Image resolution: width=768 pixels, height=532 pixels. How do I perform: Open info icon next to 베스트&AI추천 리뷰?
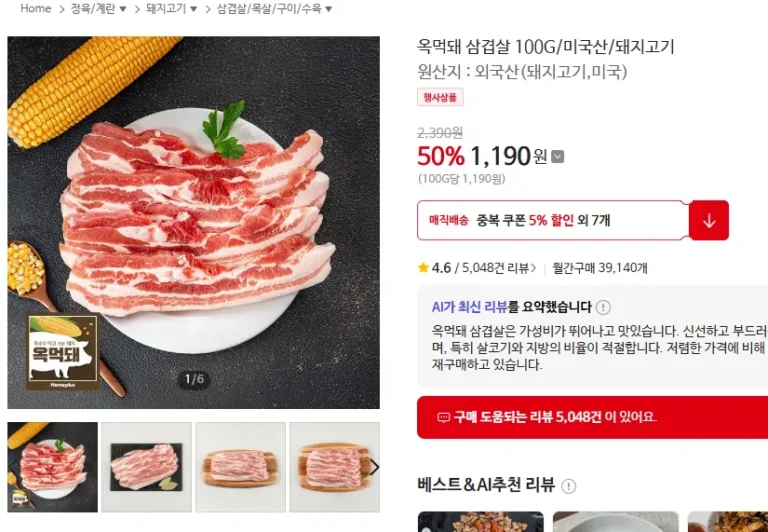[569, 486]
